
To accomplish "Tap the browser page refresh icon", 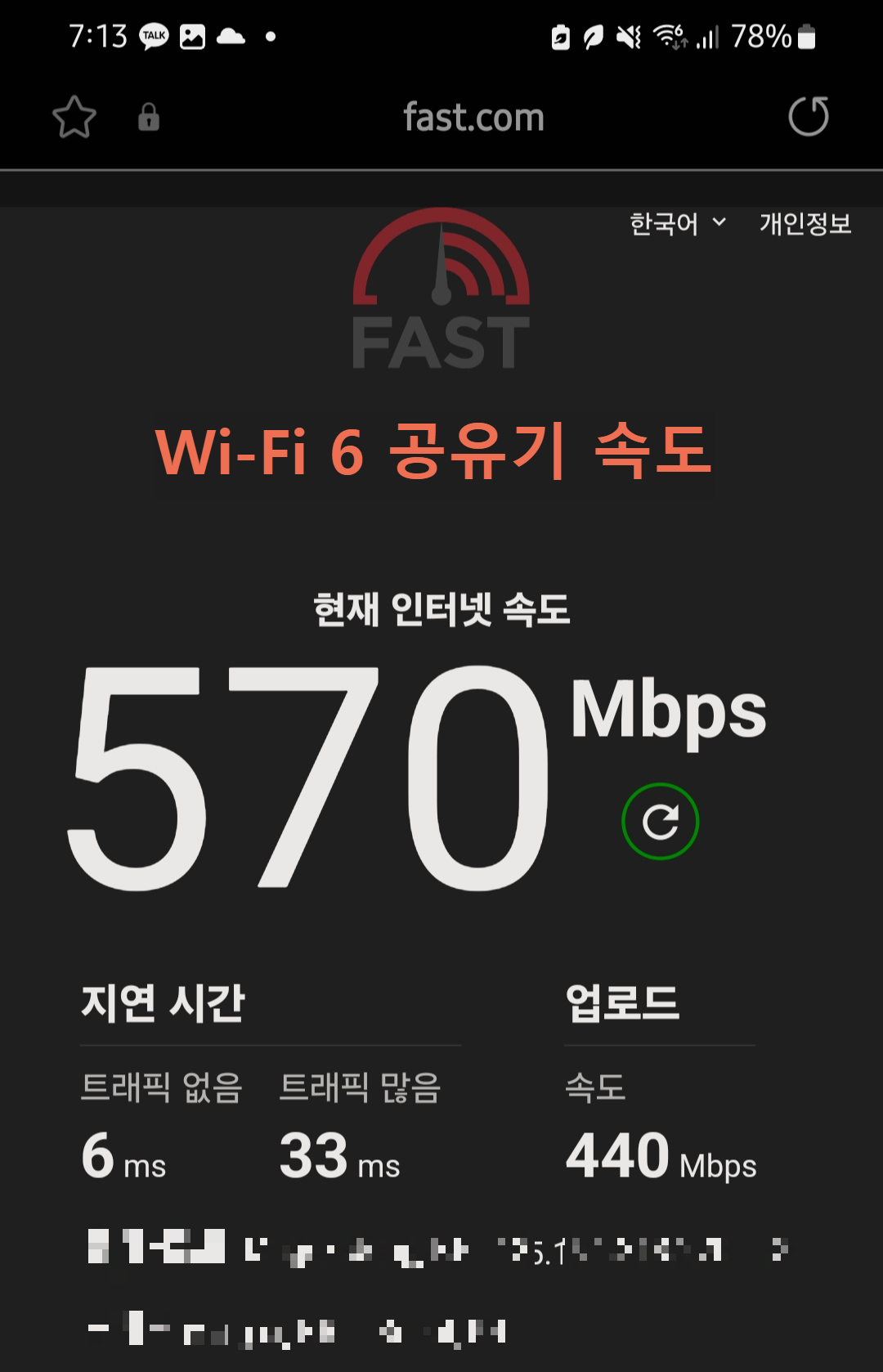I will click(809, 116).
